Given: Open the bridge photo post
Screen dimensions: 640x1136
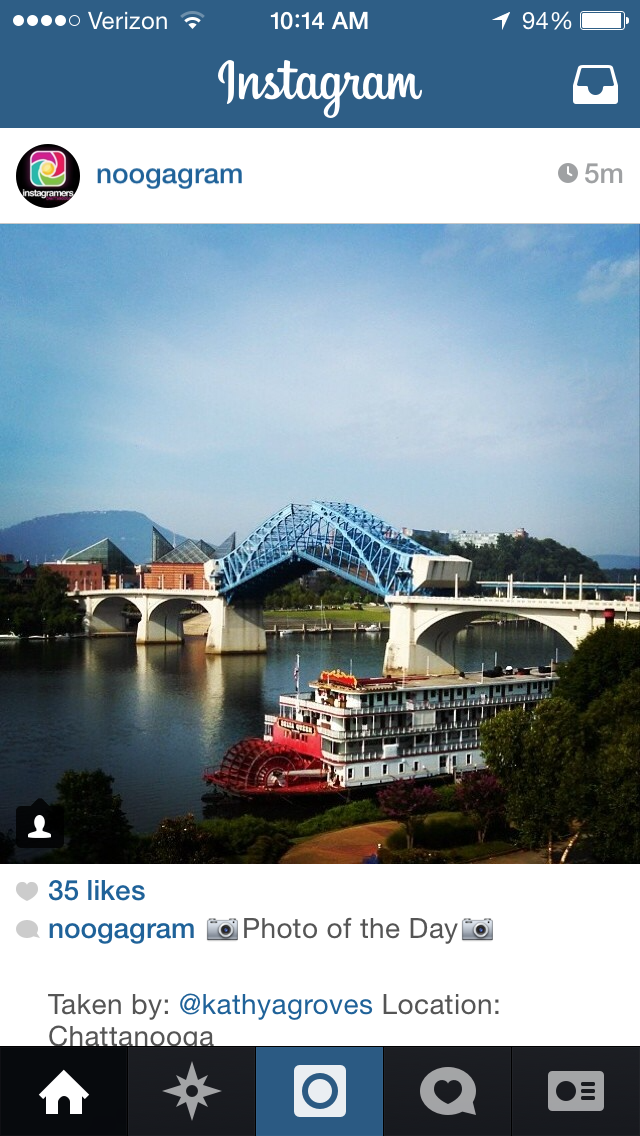Looking at the screenshot, I should point(320,543).
